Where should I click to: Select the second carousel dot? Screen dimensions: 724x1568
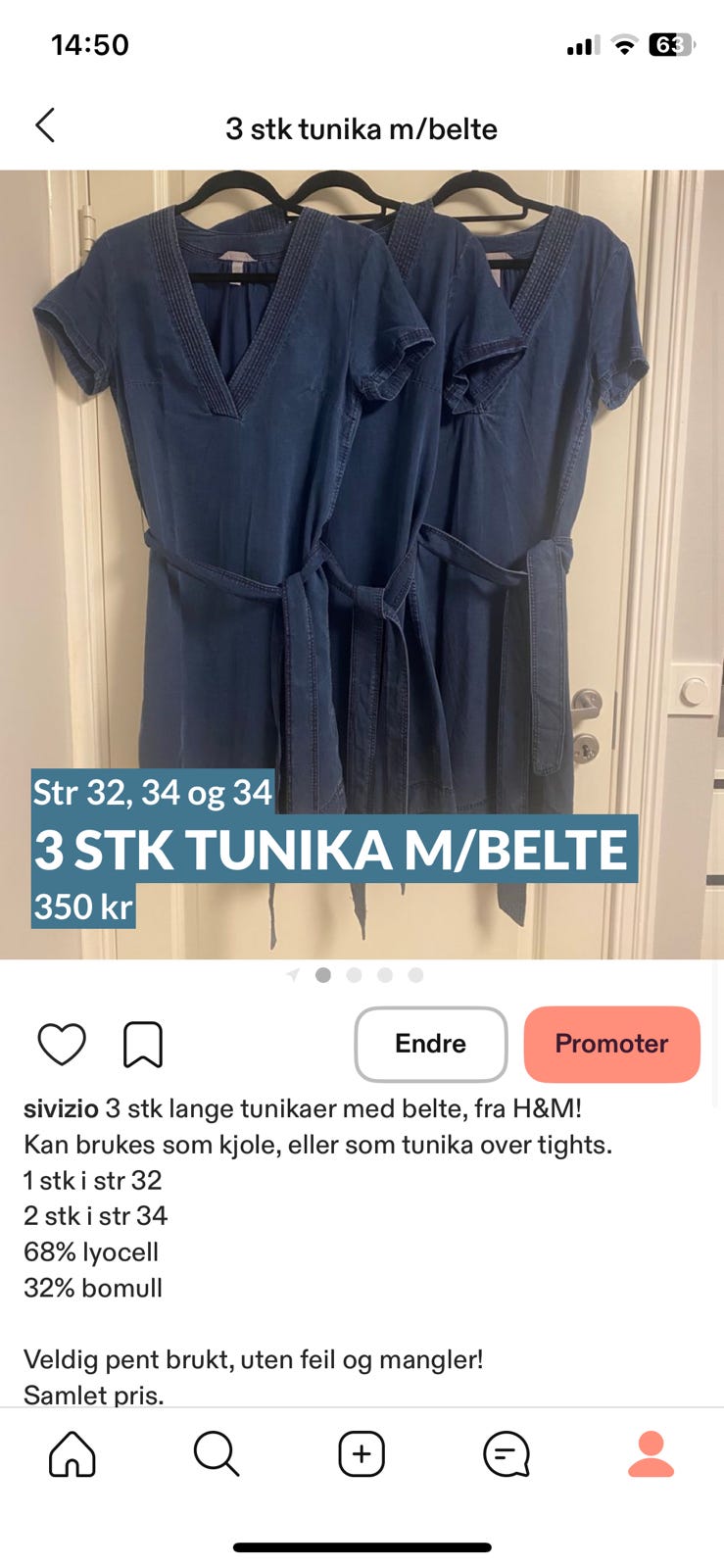(x=354, y=975)
